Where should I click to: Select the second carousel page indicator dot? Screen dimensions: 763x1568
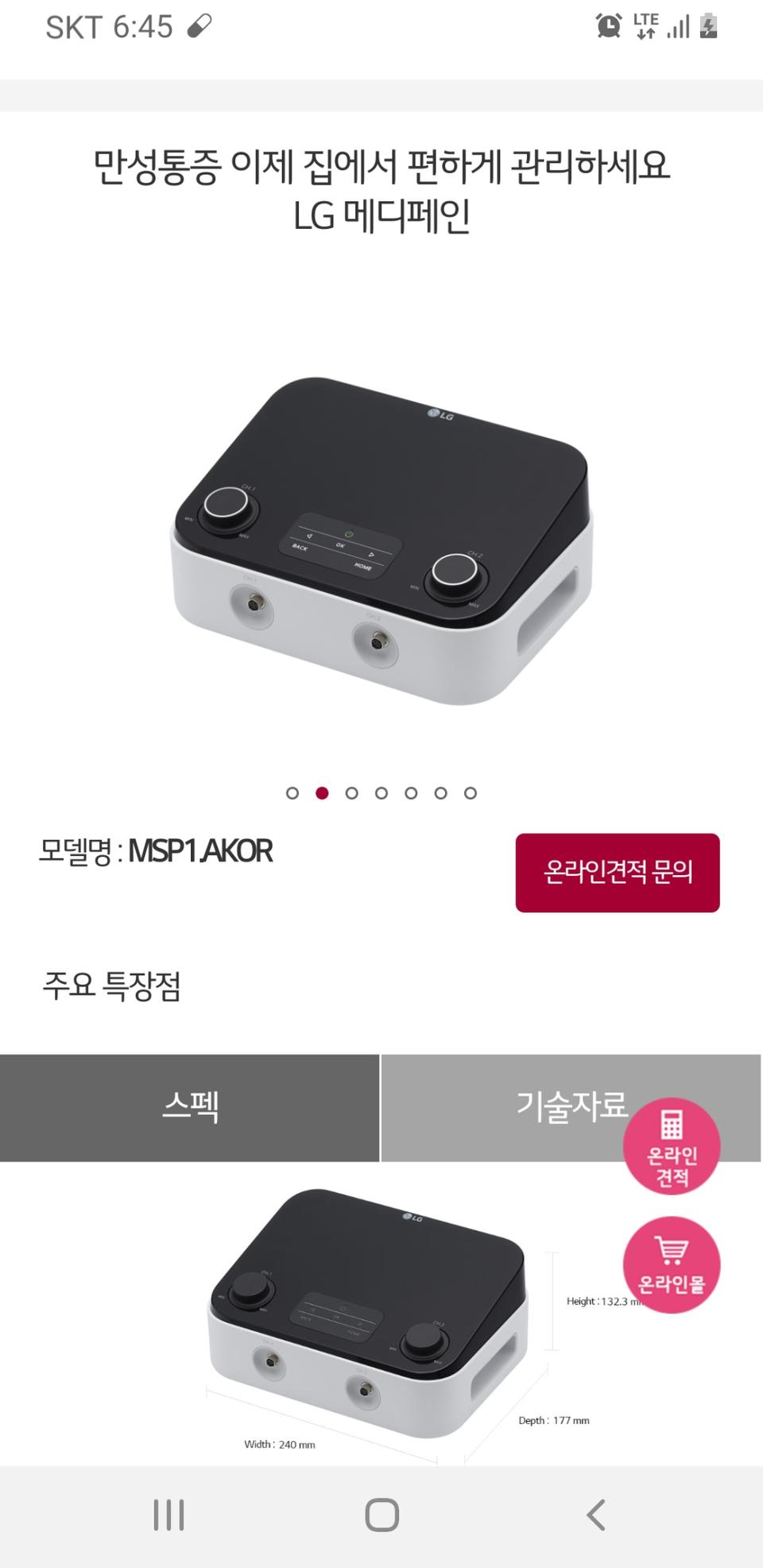[321, 792]
